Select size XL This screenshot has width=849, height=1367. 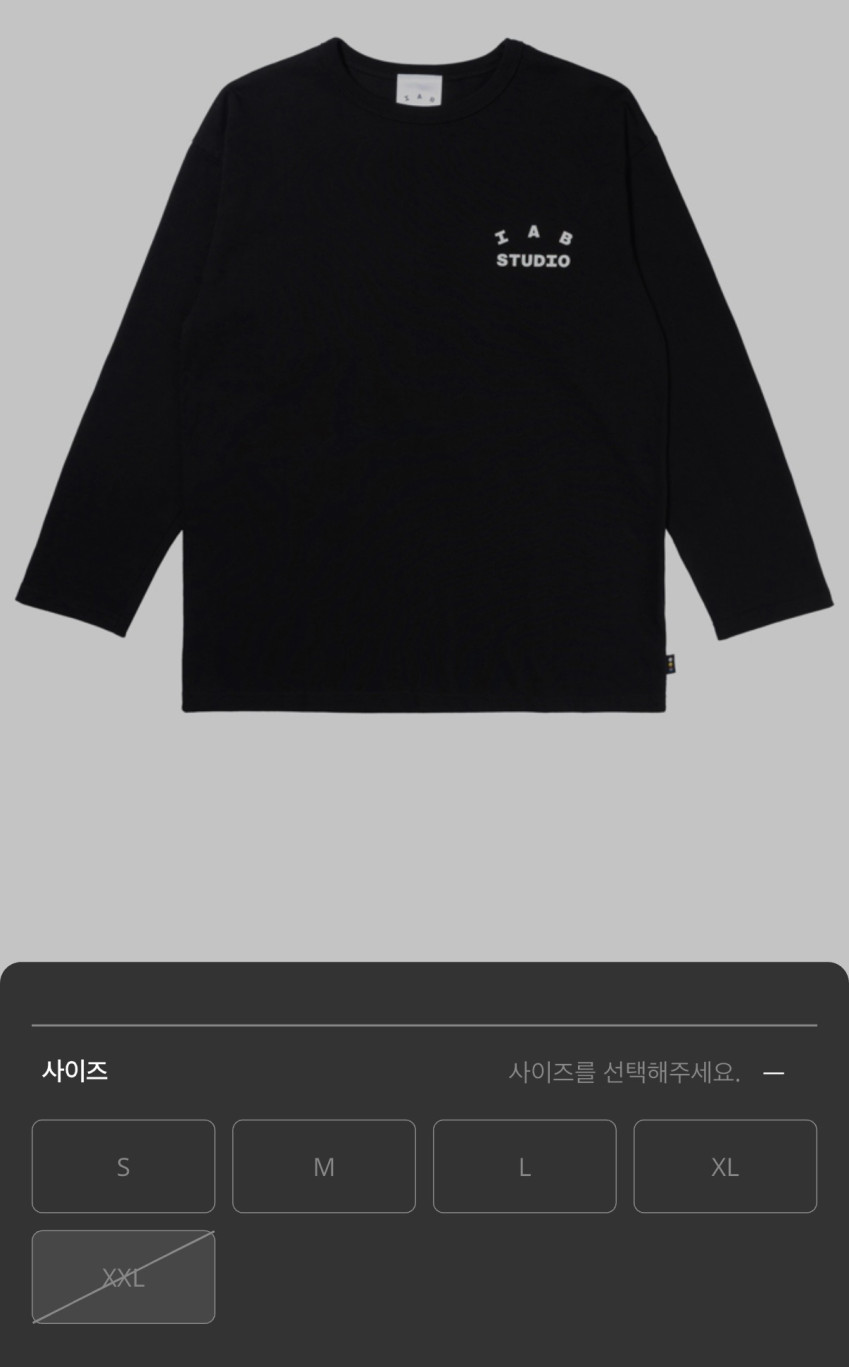[x=725, y=1166]
